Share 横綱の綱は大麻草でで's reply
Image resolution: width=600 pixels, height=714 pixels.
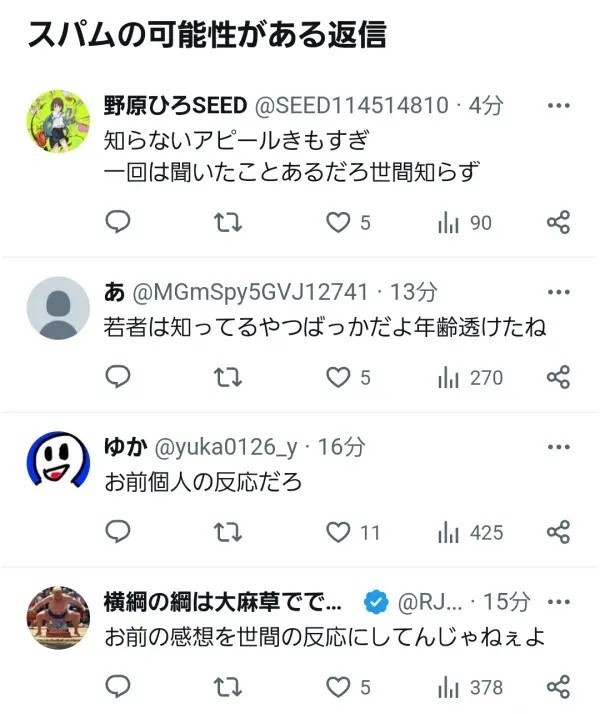coord(559,687)
